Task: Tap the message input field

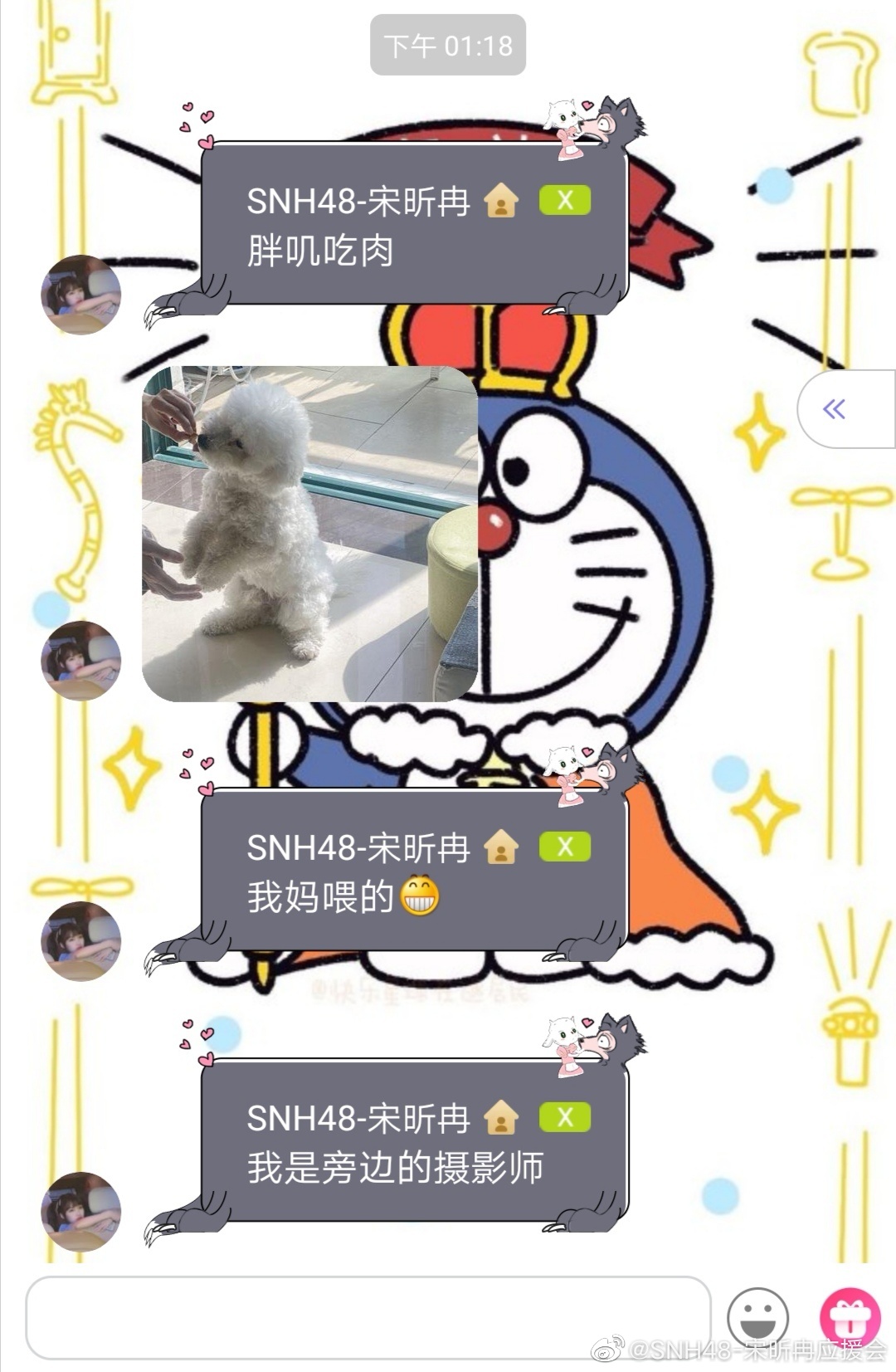Action: tap(368, 1316)
